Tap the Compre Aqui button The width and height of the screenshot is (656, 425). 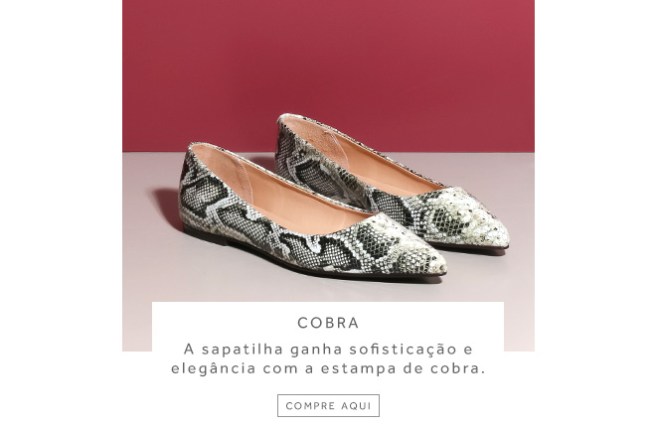(328, 406)
